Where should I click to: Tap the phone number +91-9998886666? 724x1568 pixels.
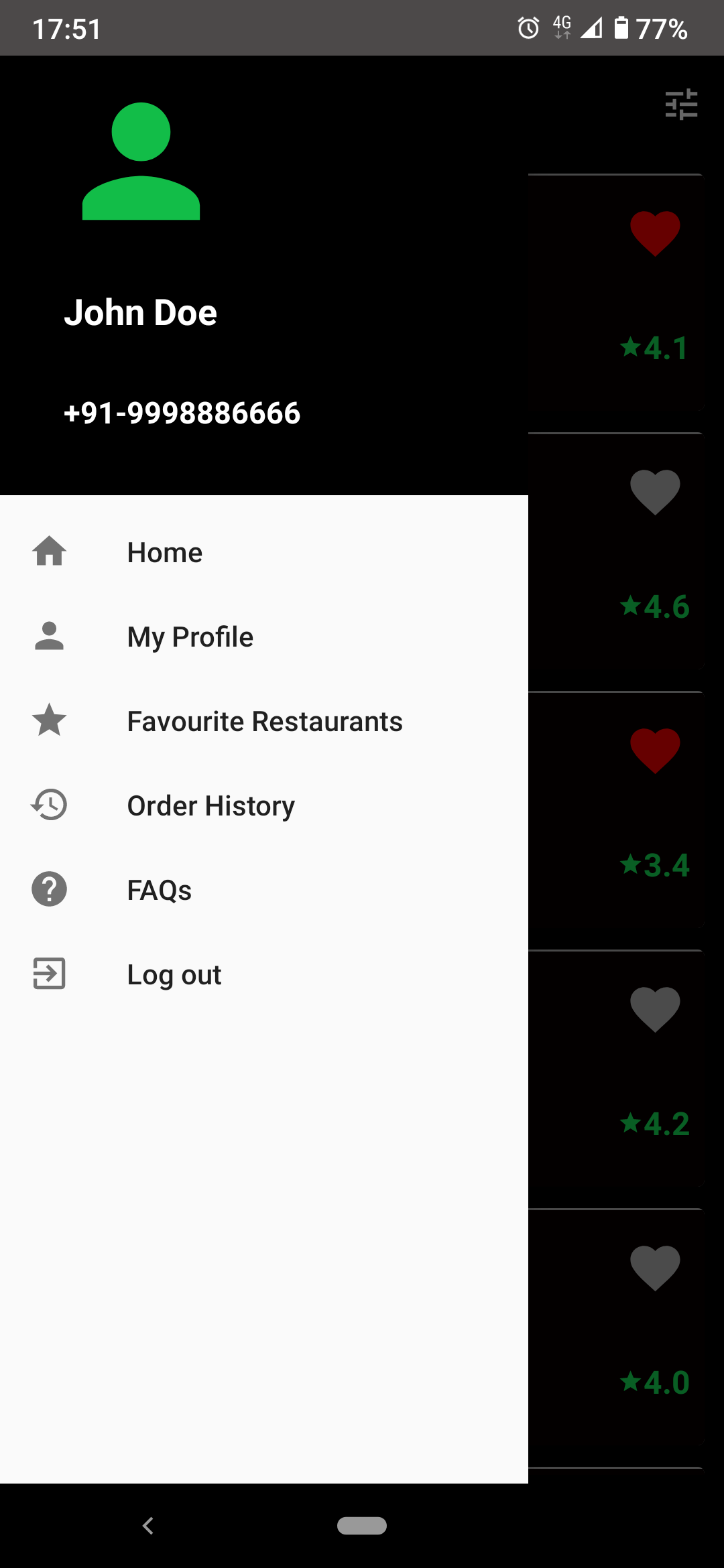tap(182, 412)
